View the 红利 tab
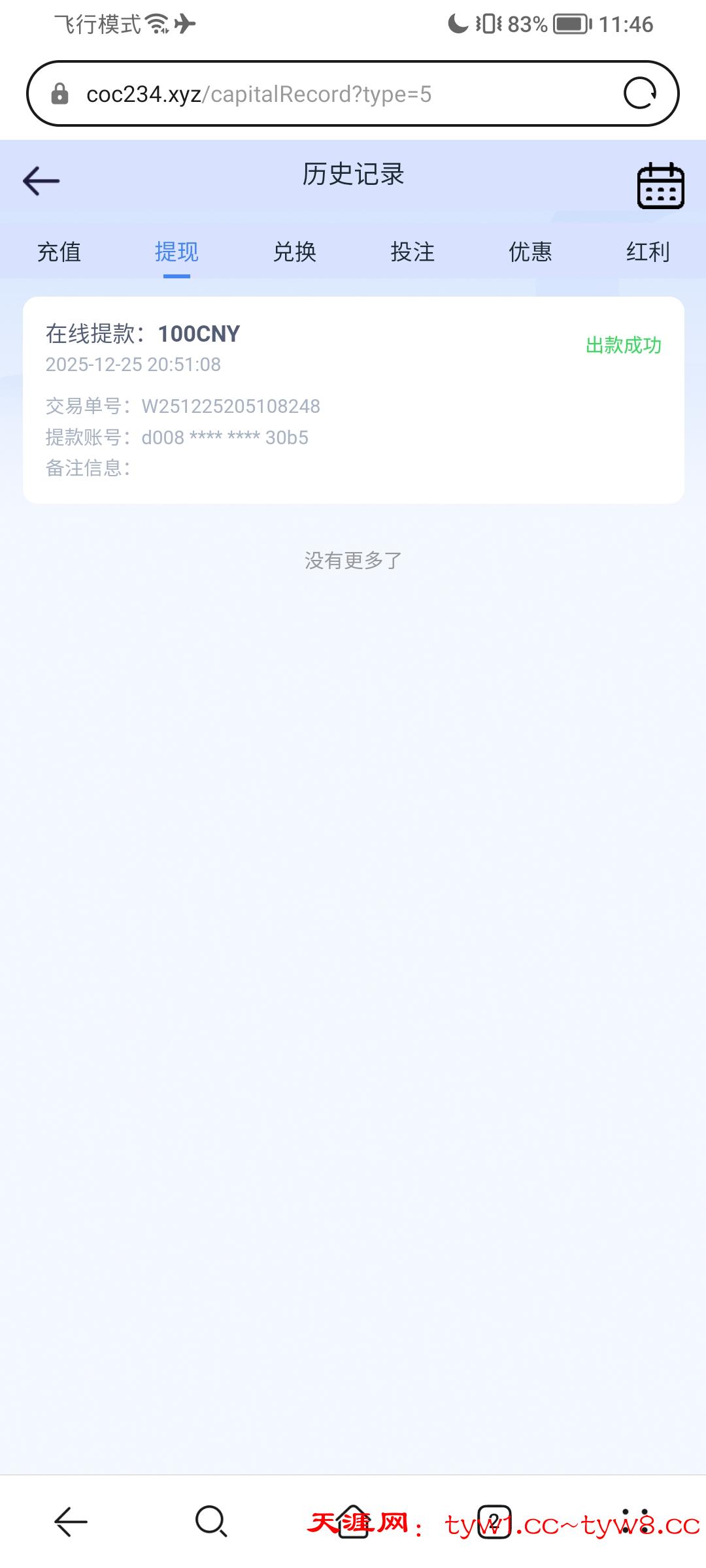The height and width of the screenshot is (1568, 706). (x=648, y=252)
